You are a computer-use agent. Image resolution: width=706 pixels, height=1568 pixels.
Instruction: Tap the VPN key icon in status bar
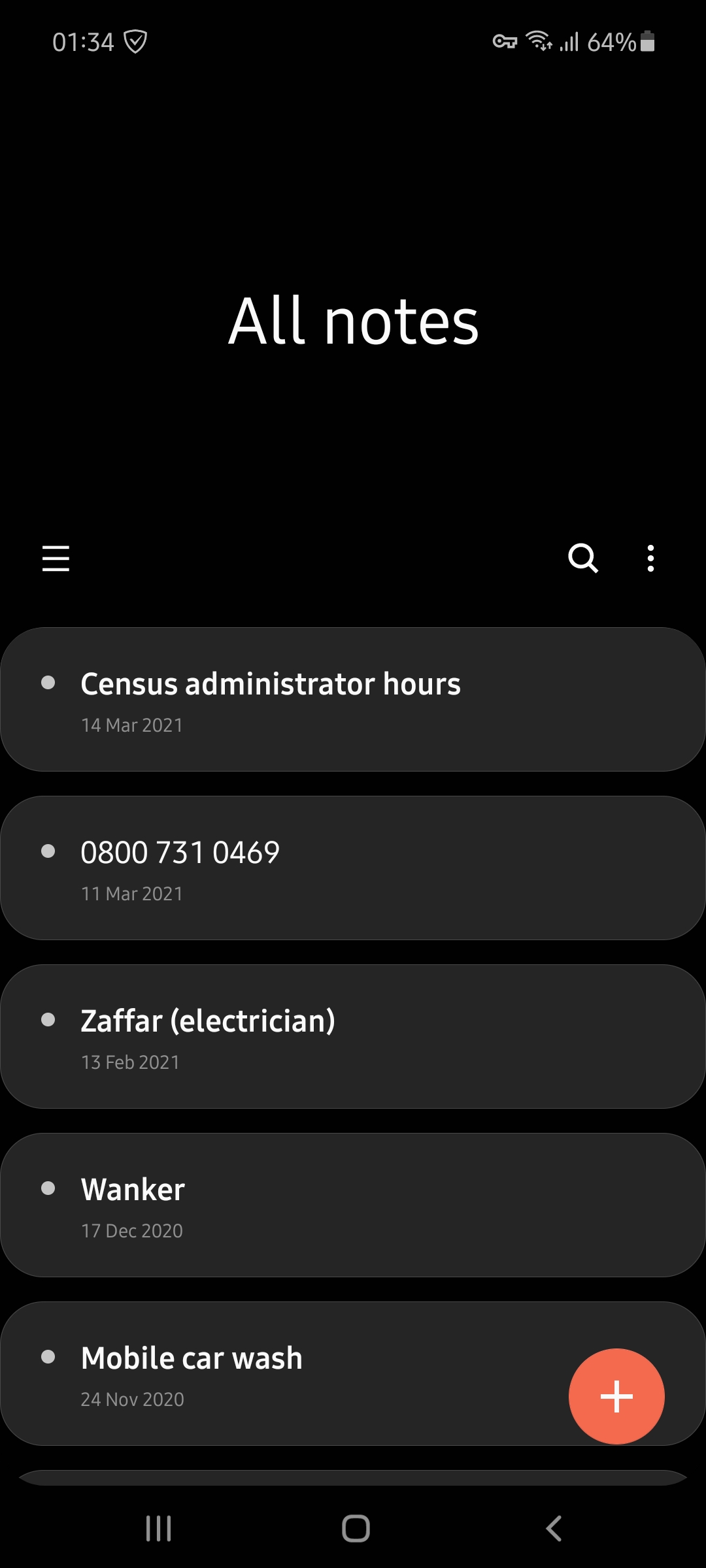coord(503,42)
